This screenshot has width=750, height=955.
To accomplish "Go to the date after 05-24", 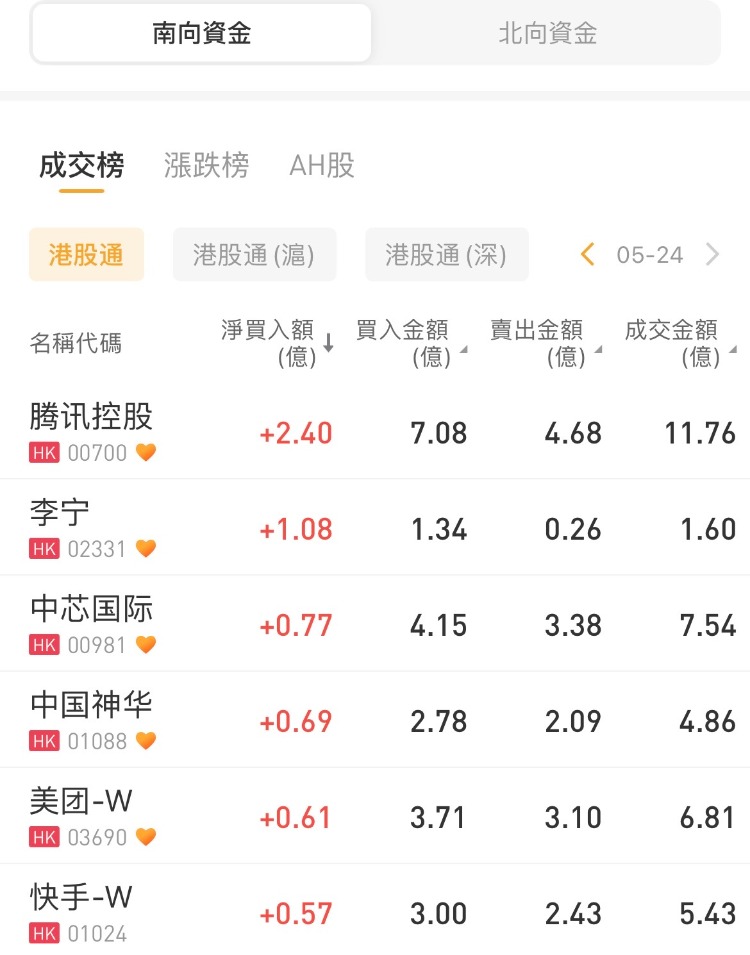I will [x=712, y=255].
